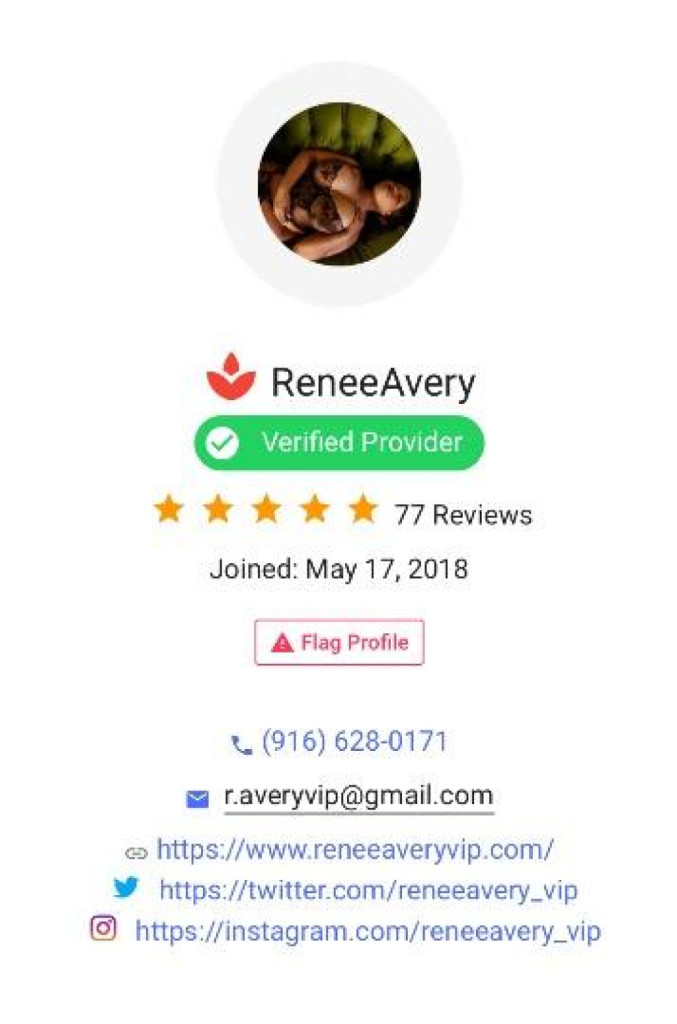The image size is (677, 1024).
Task: Open the Instagram profile link
Action: point(368,932)
